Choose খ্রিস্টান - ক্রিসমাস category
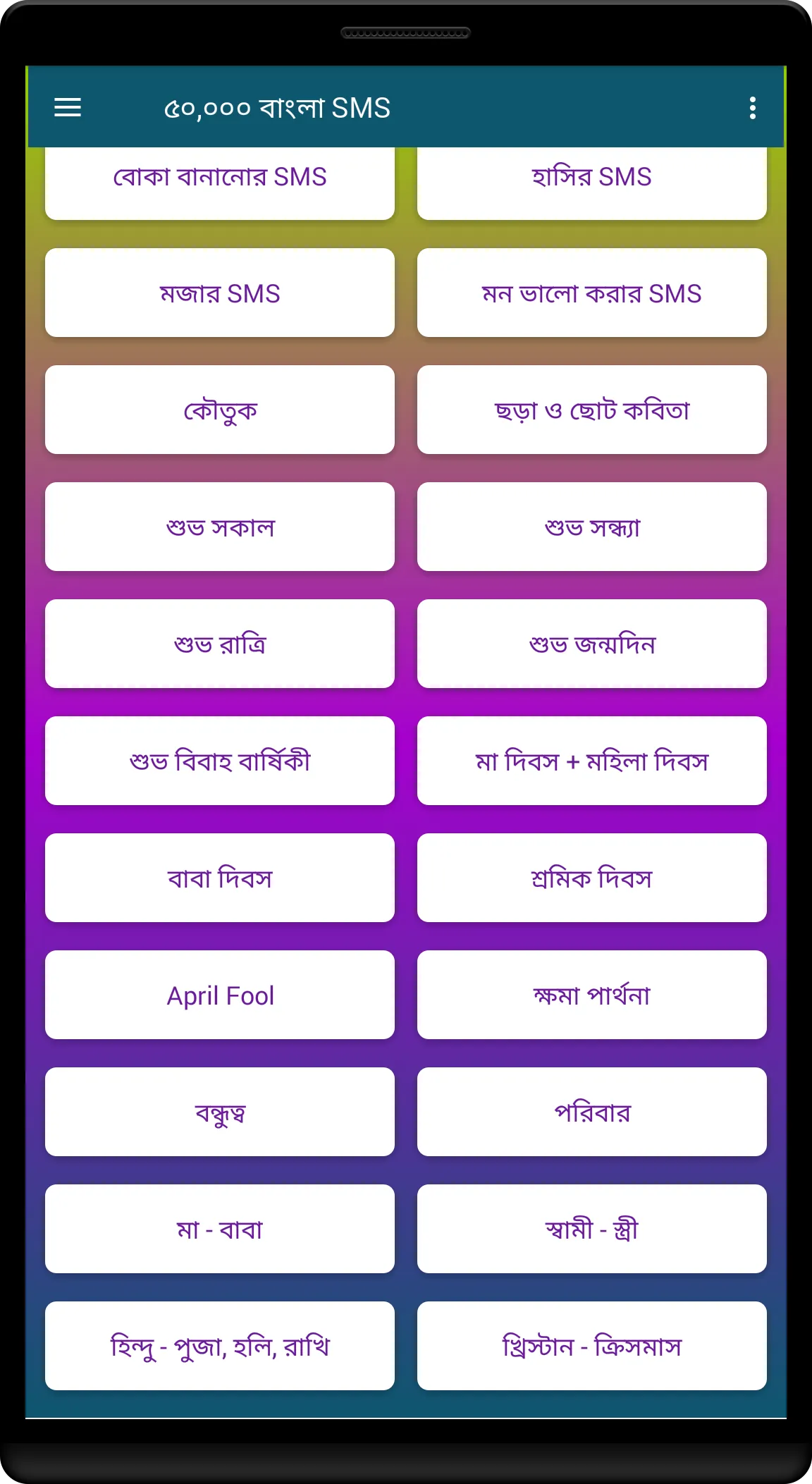This screenshot has height=1484, width=812. point(592,1346)
